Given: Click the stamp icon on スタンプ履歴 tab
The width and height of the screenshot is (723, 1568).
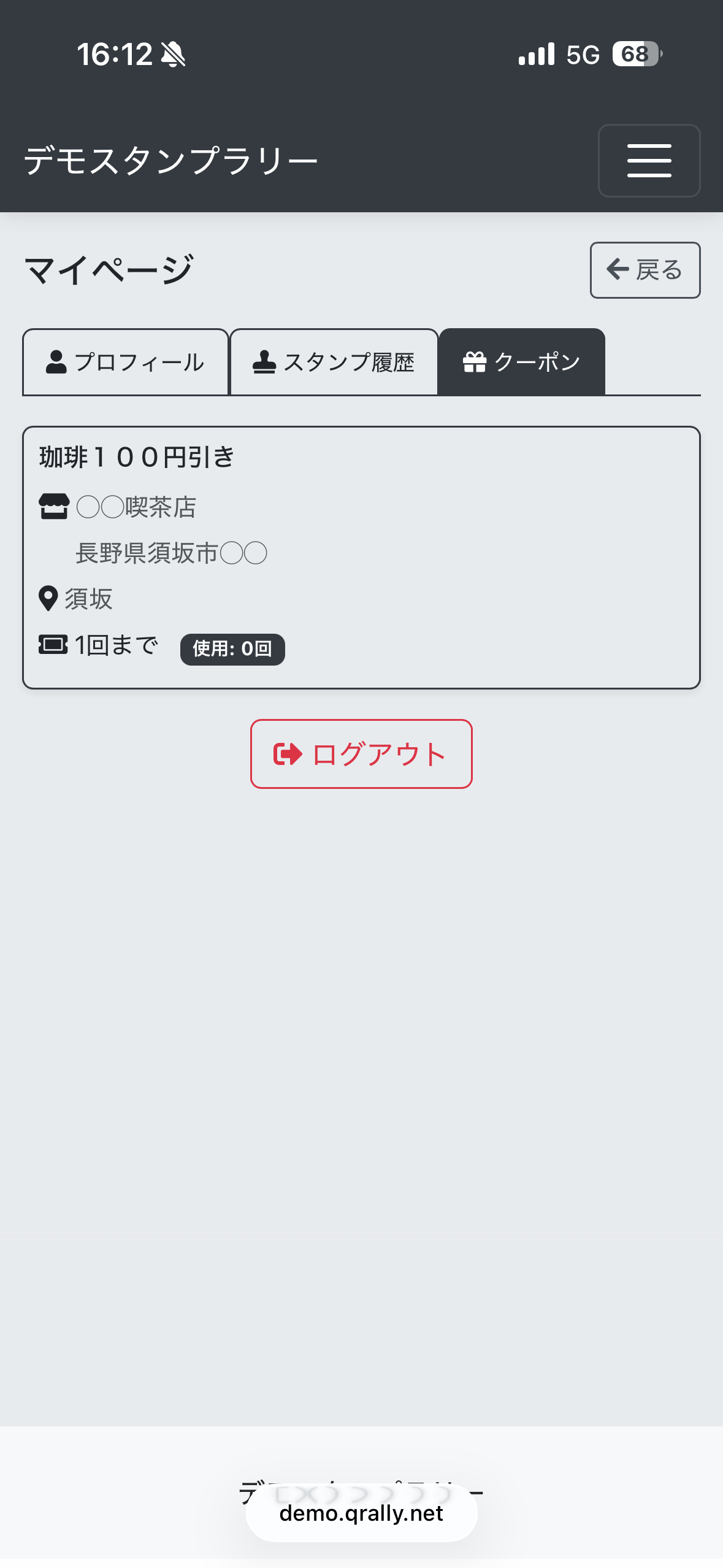Looking at the screenshot, I should (x=264, y=362).
